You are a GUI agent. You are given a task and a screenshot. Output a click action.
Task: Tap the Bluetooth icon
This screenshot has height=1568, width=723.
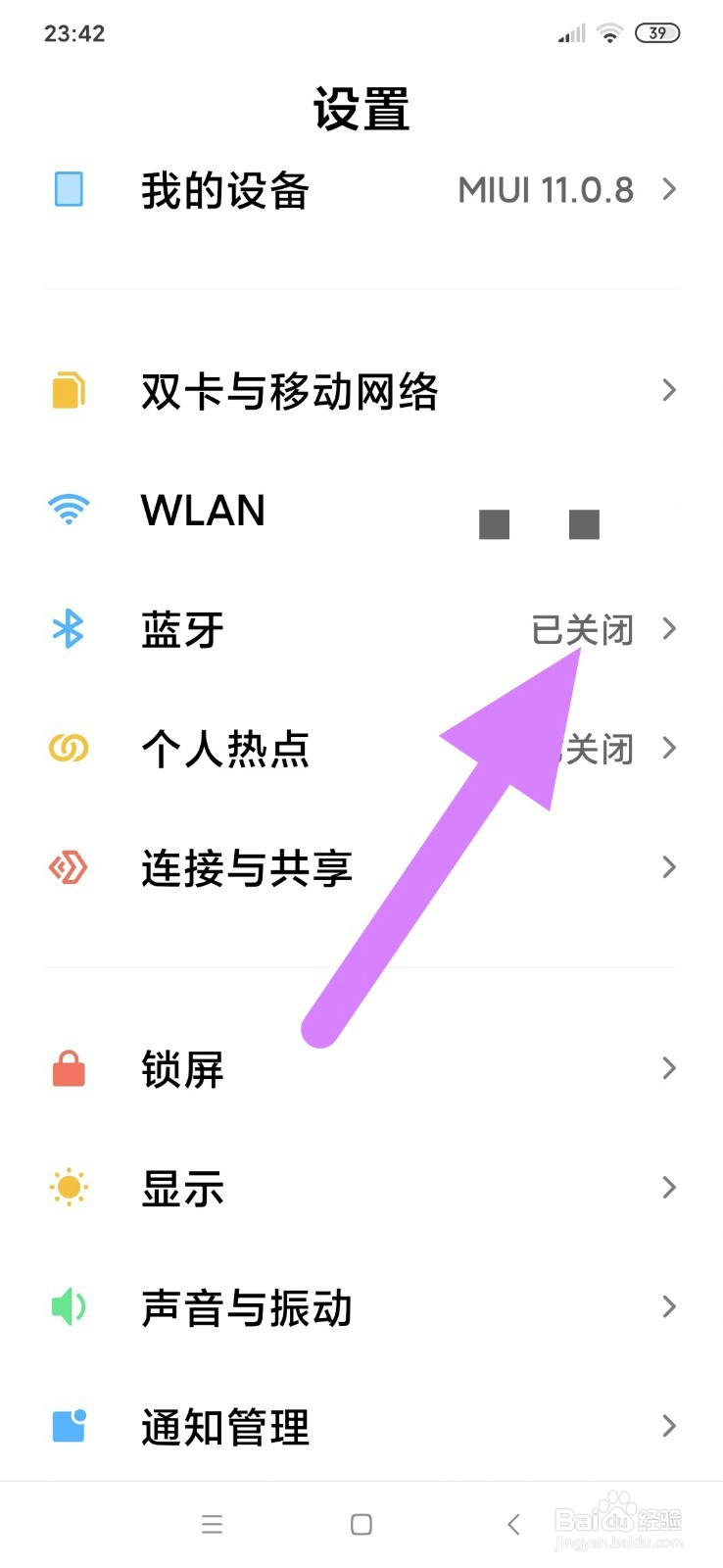(x=68, y=629)
